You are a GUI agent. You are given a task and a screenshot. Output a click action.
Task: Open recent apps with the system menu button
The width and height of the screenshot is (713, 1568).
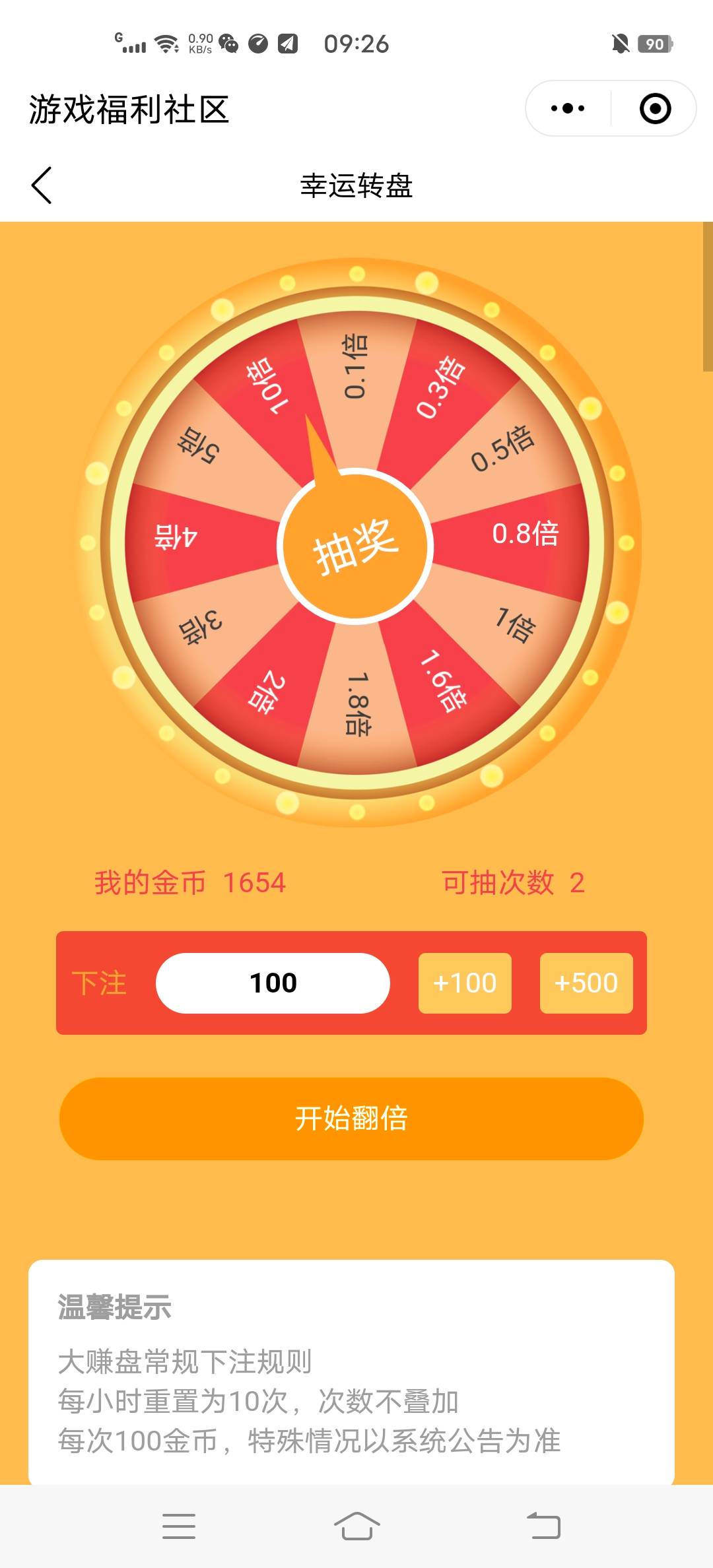coord(179,1526)
